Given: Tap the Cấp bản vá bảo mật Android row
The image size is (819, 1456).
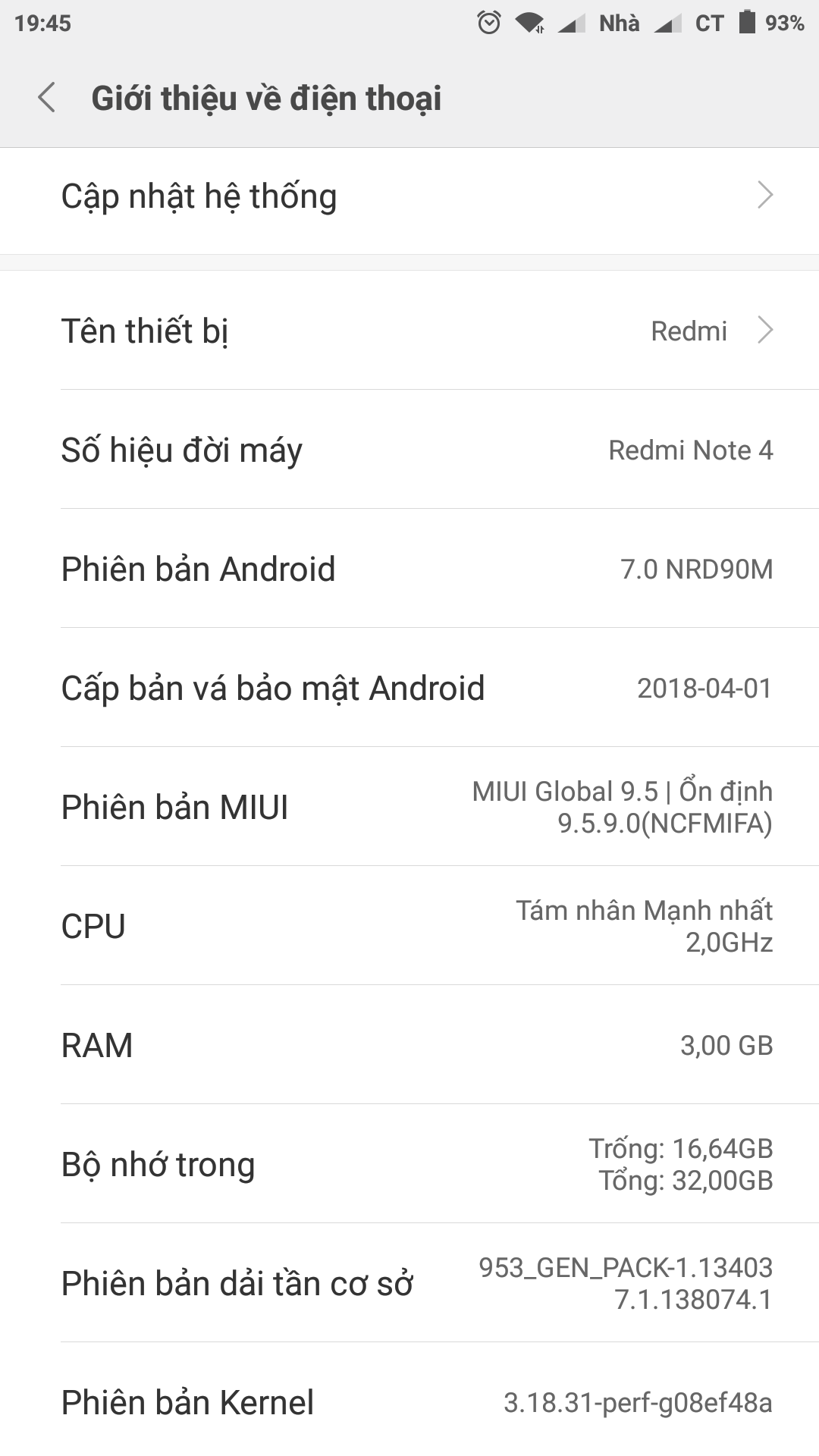Looking at the screenshot, I should tap(409, 688).
